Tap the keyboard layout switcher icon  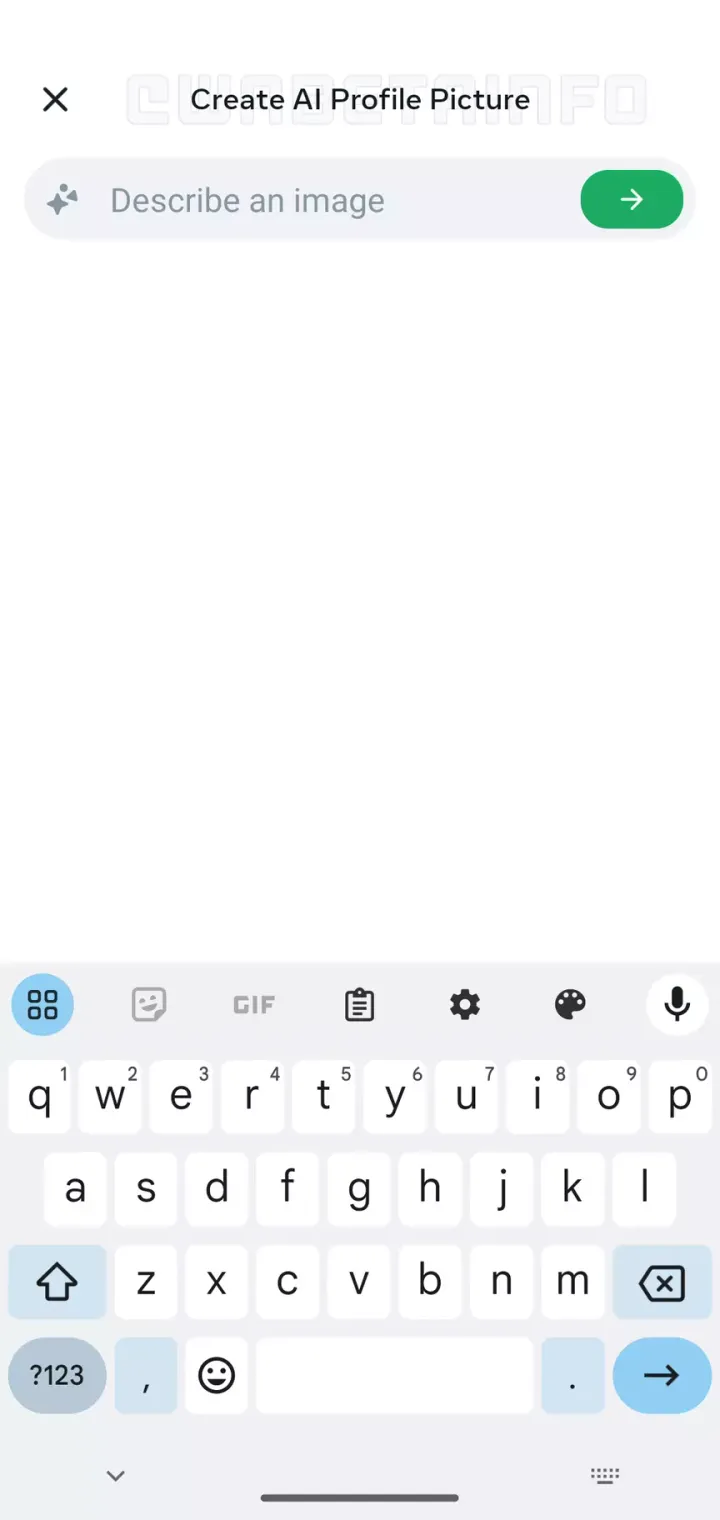tap(605, 1475)
